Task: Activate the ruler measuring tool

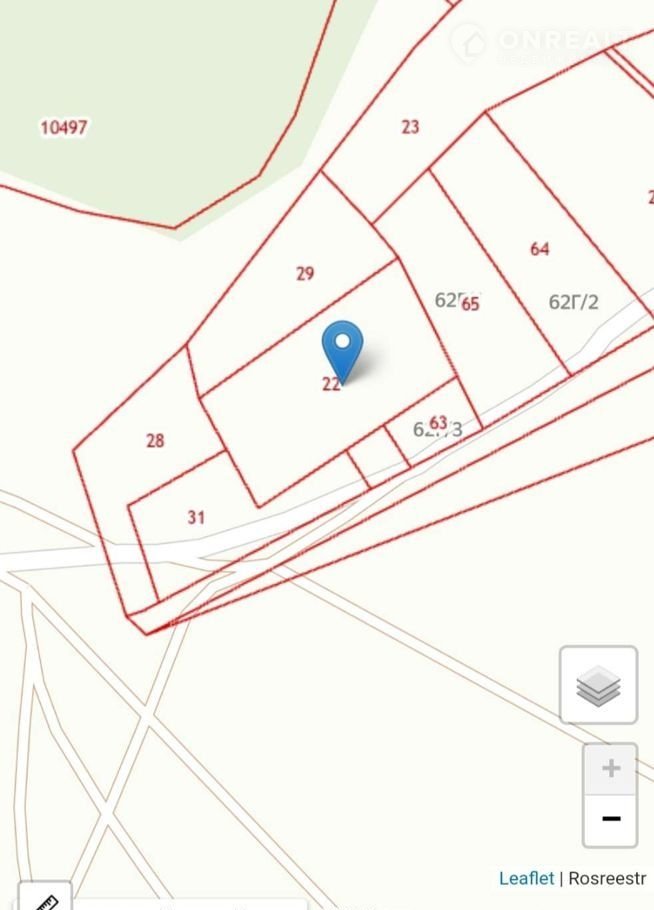Action: 44,899
